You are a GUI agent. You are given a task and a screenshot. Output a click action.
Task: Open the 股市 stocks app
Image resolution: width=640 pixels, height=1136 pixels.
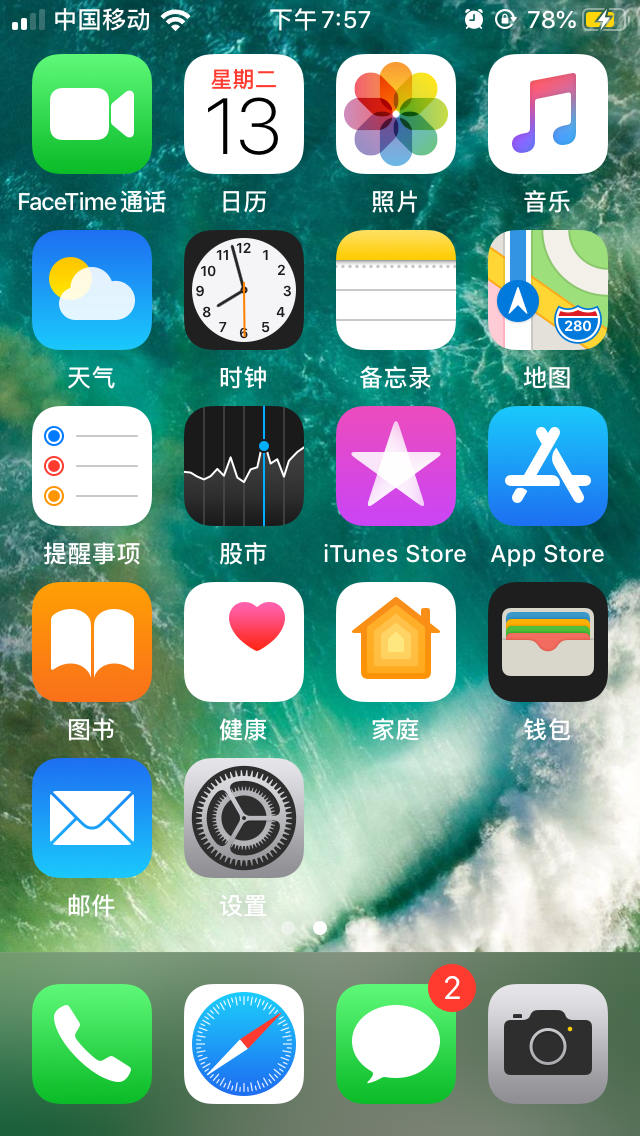[244, 466]
